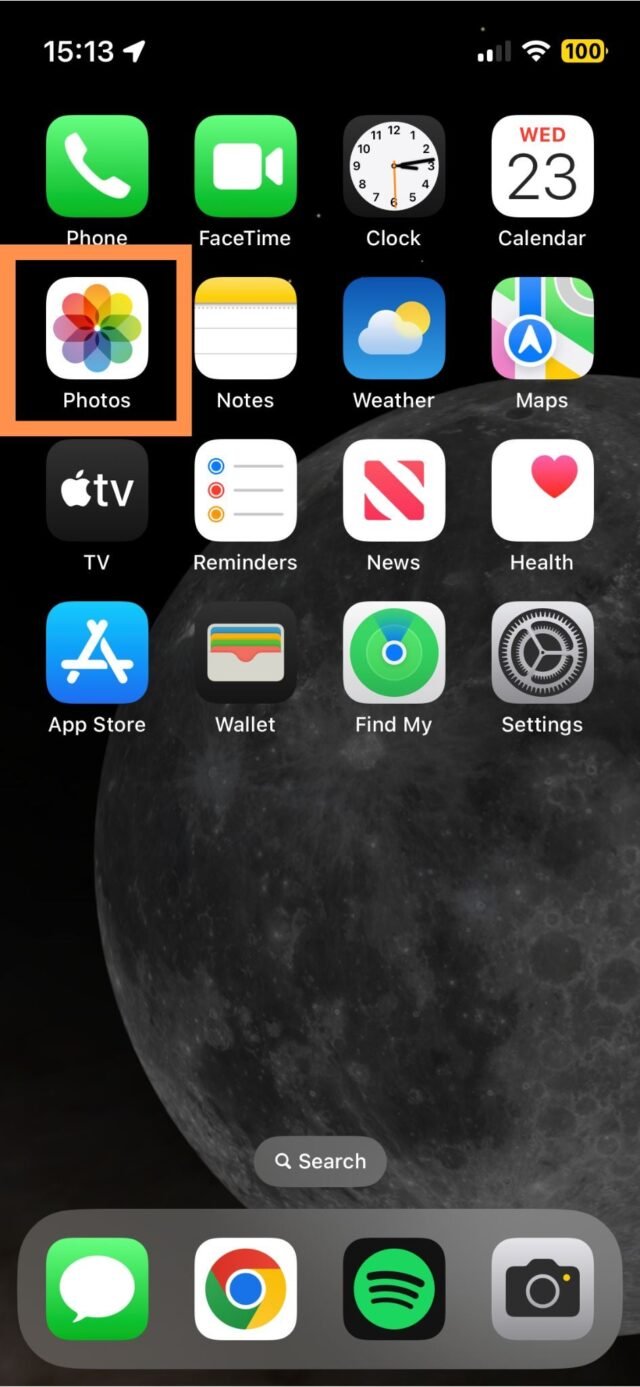Open the Calendar app
The height and width of the screenshot is (1387, 640).
[542, 166]
